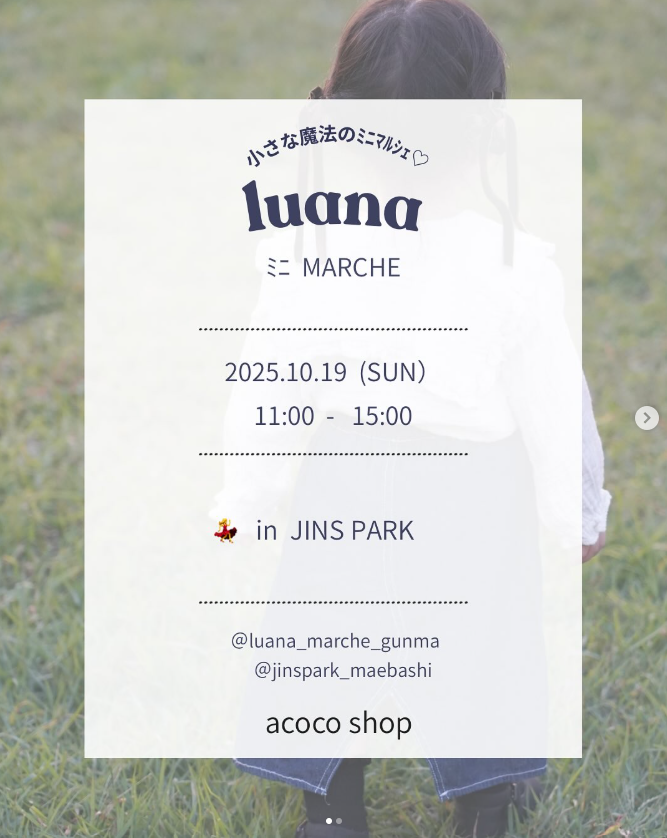Select the second page indicator dot
Viewport: 667px width, 838px height.
point(339,821)
